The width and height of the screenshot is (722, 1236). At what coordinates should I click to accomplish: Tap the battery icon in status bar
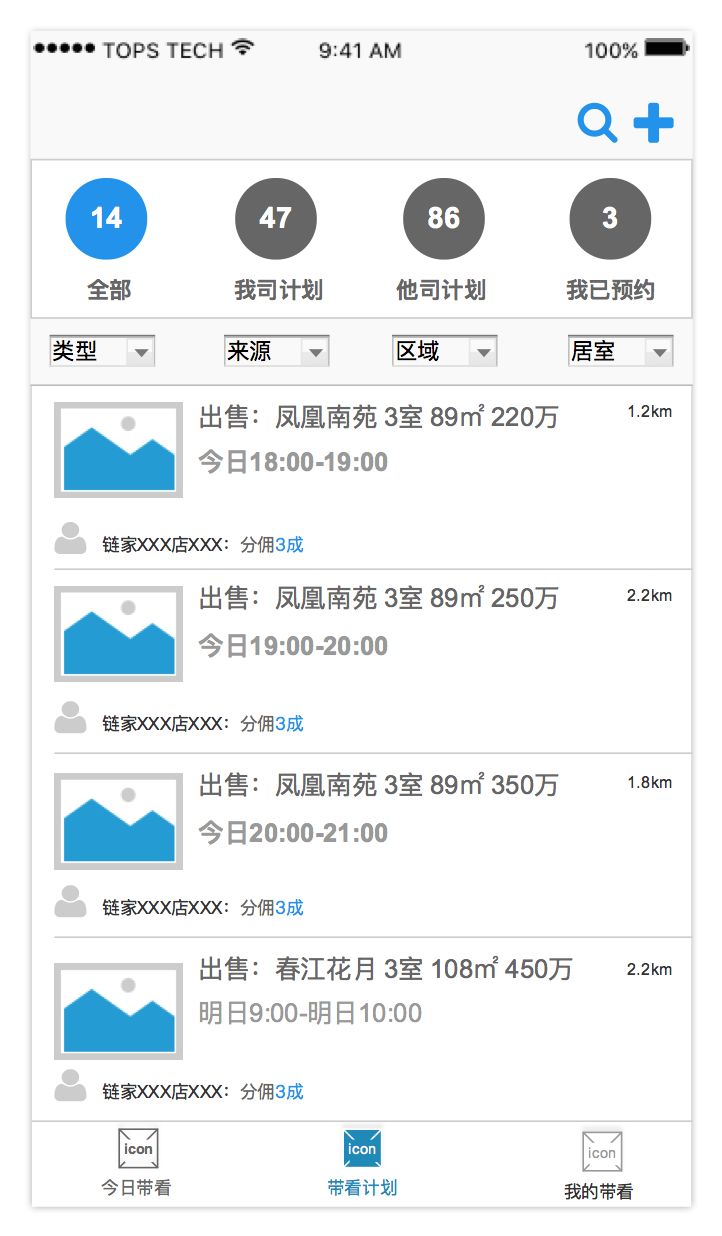click(661, 48)
